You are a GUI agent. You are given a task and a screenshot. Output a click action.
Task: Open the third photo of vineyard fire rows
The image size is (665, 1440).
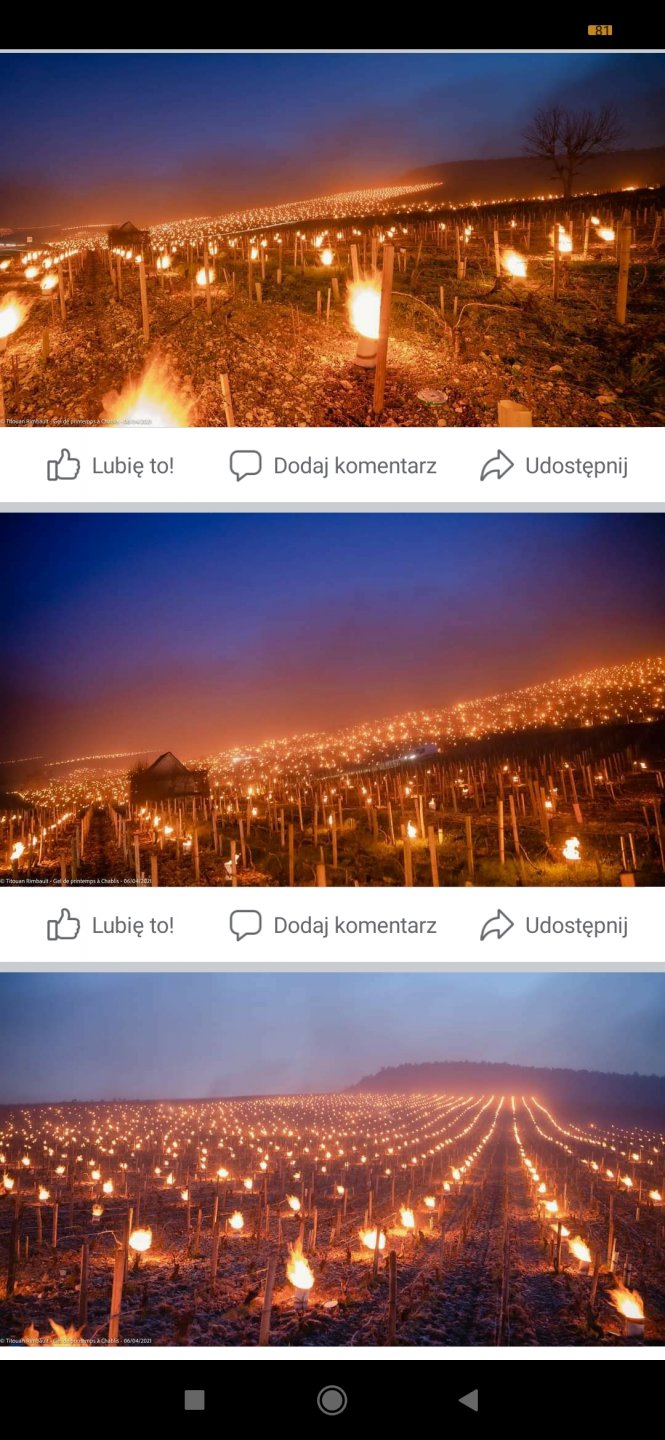[332, 1160]
